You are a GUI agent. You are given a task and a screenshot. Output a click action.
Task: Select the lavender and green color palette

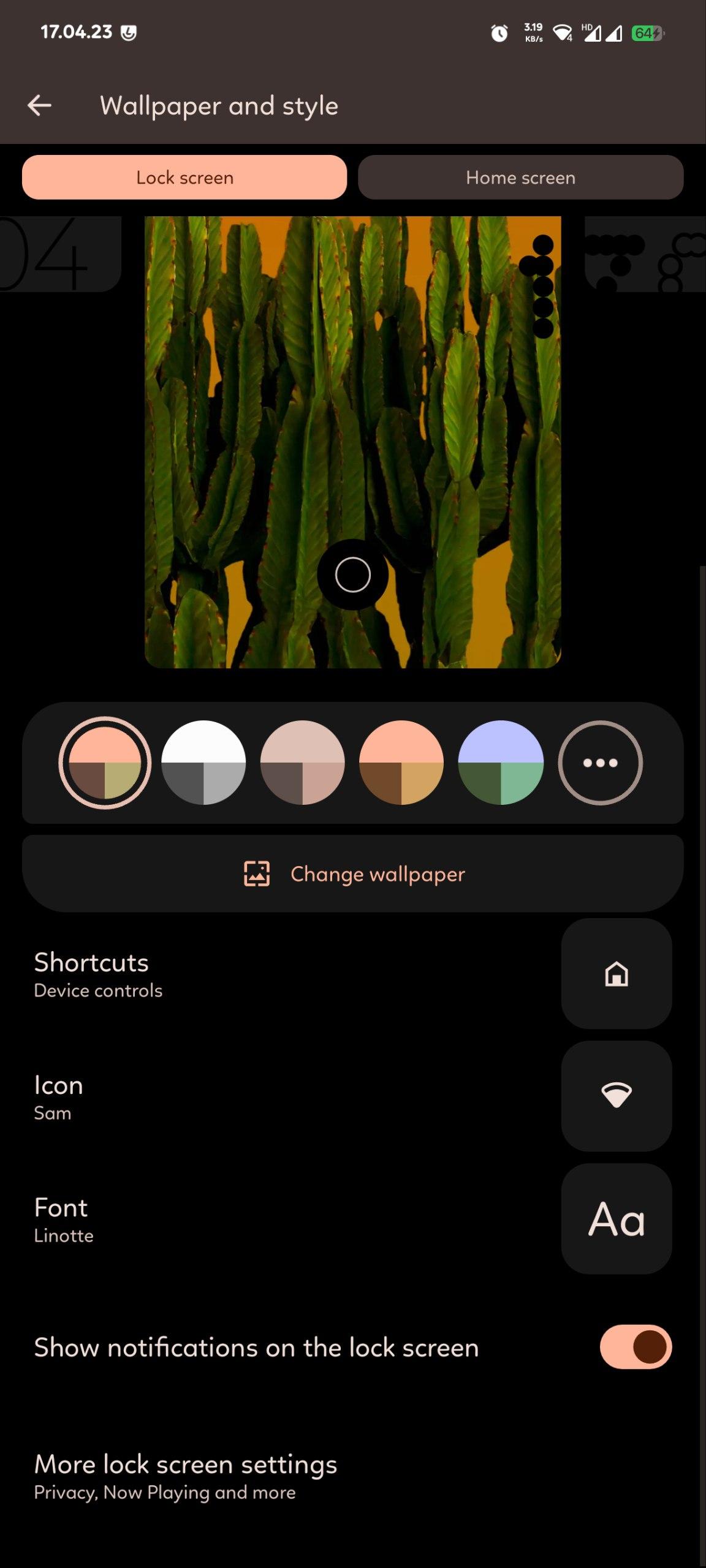[x=501, y=763]
